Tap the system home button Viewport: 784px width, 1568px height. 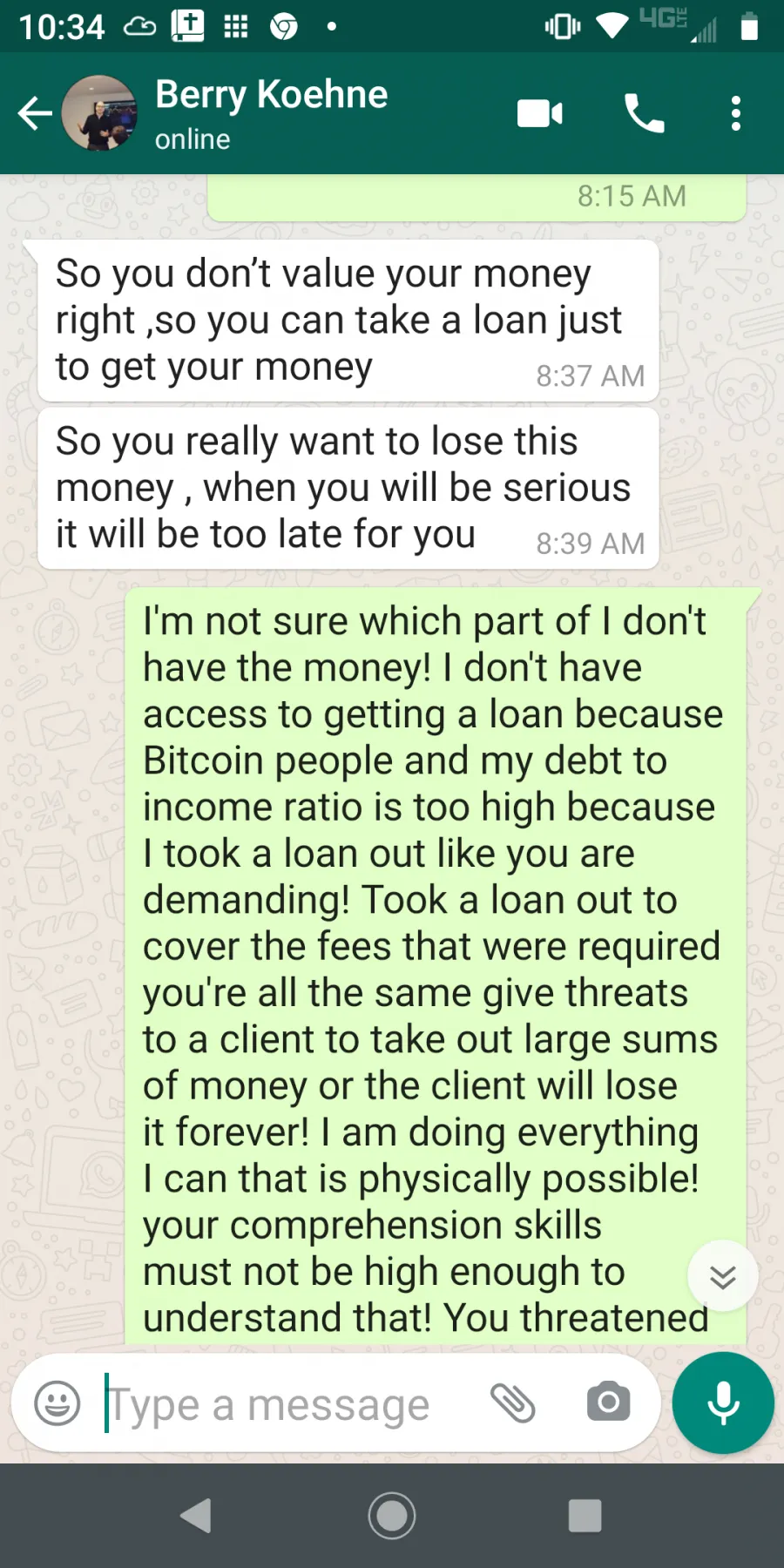coord(392,1516)
